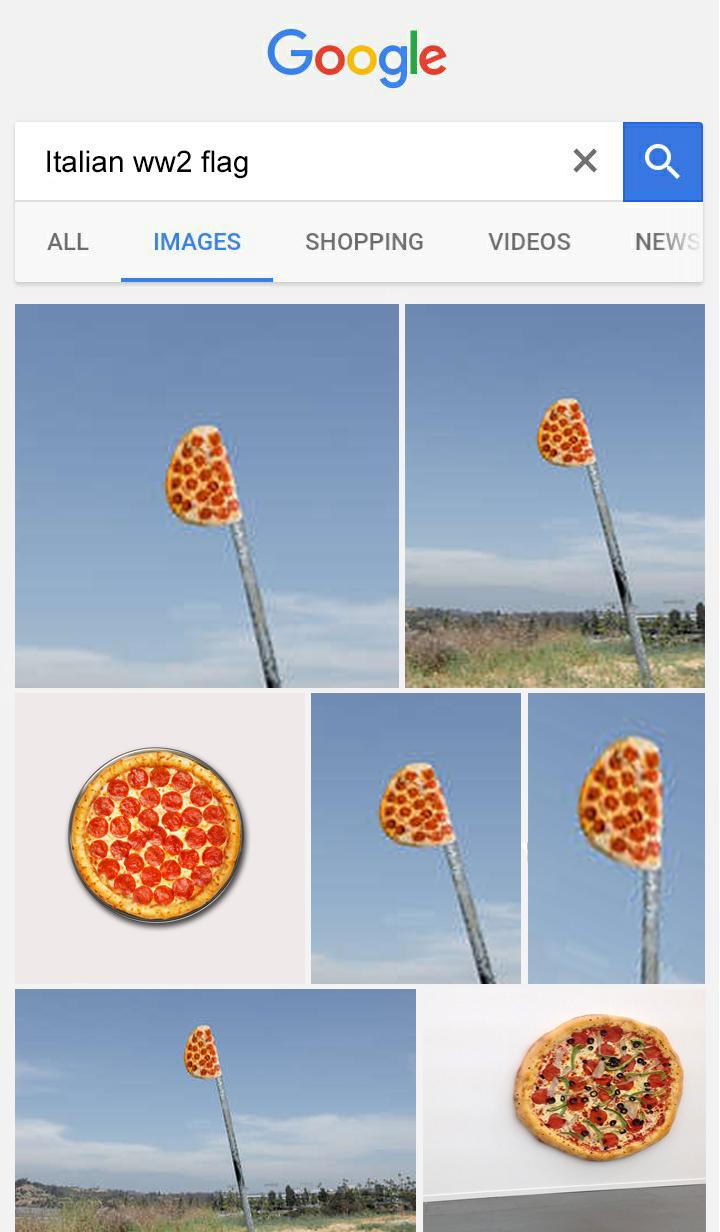Tap the search field containing "Italian ww2 flag"
The height and width of the screenshot is (1232, 720).
(290, 162)
